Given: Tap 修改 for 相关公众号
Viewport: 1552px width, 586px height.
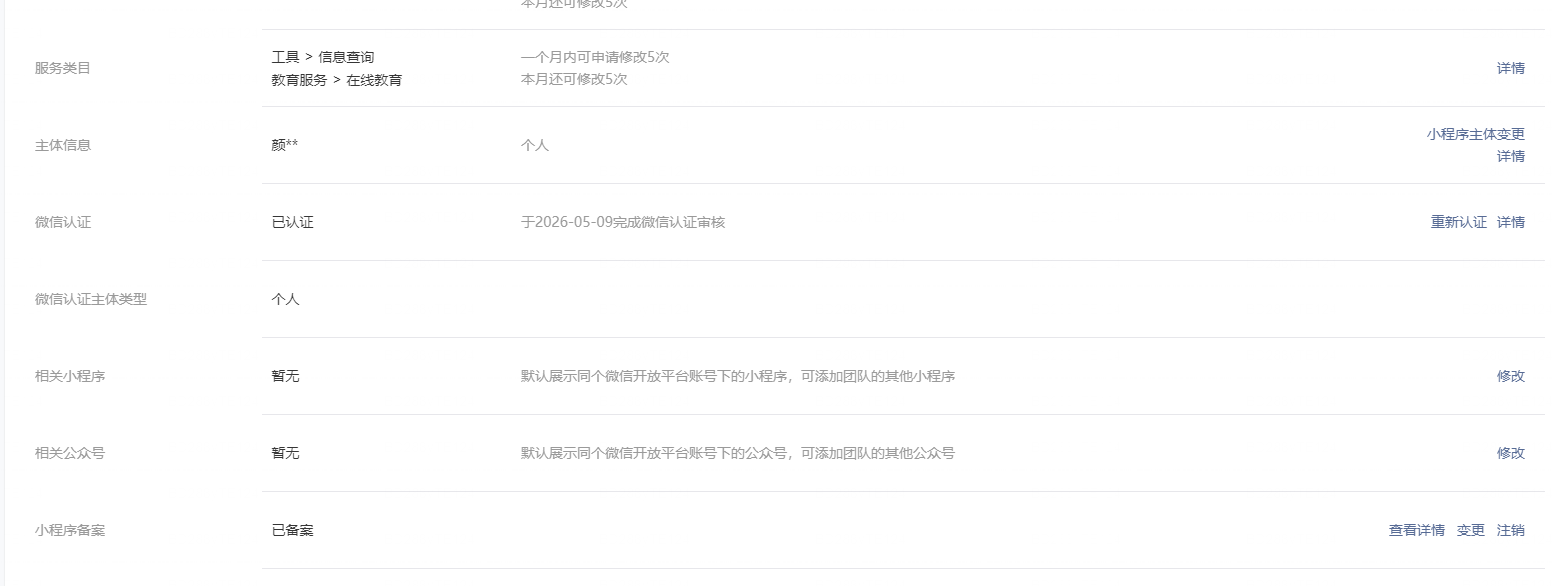Looking at the screenshot, I should pyautogui.click(x=1510, y=453).
